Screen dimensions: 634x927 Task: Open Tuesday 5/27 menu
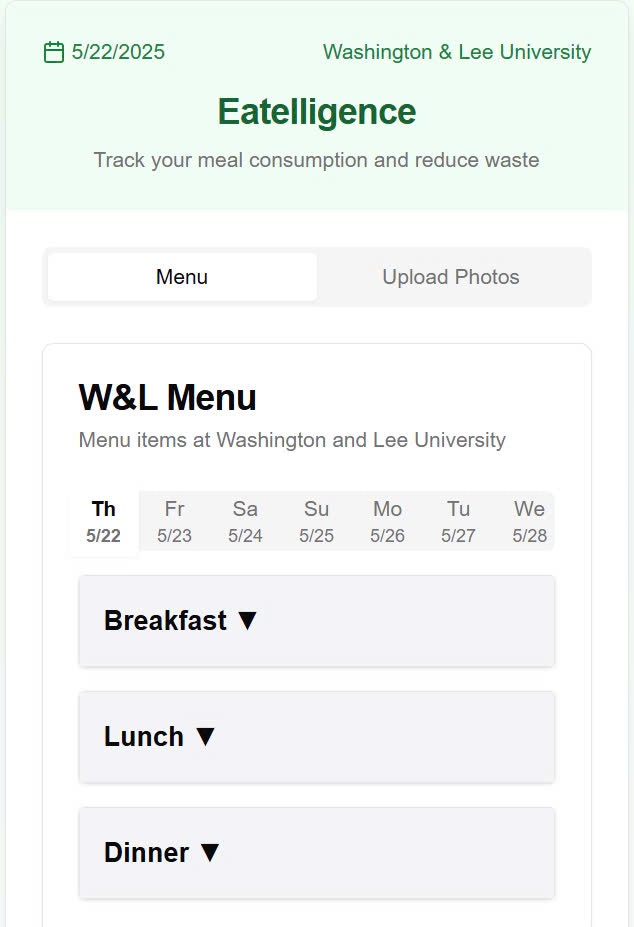click(459, 522)
